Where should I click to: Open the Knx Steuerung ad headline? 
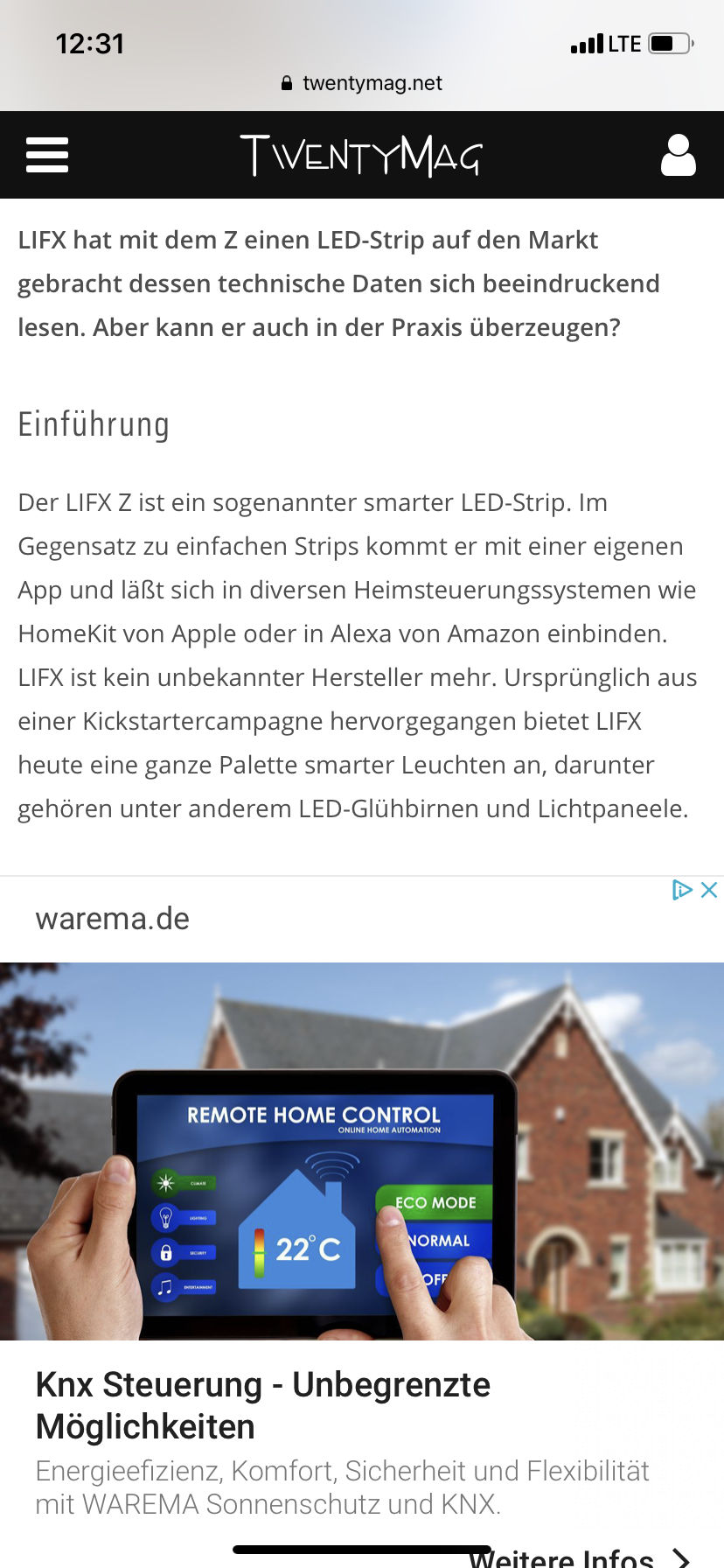(x=262, y=1405)
